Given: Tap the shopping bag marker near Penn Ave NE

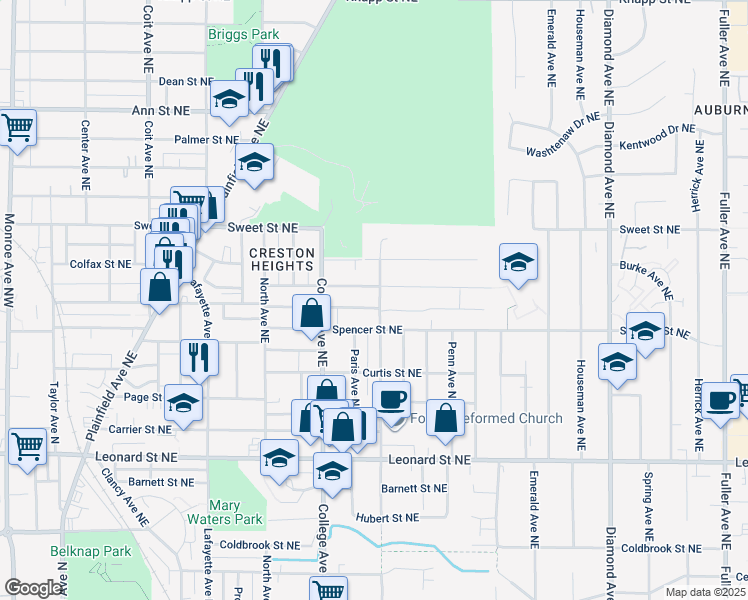Looking at the screenshot, I should tap(446, 418).
